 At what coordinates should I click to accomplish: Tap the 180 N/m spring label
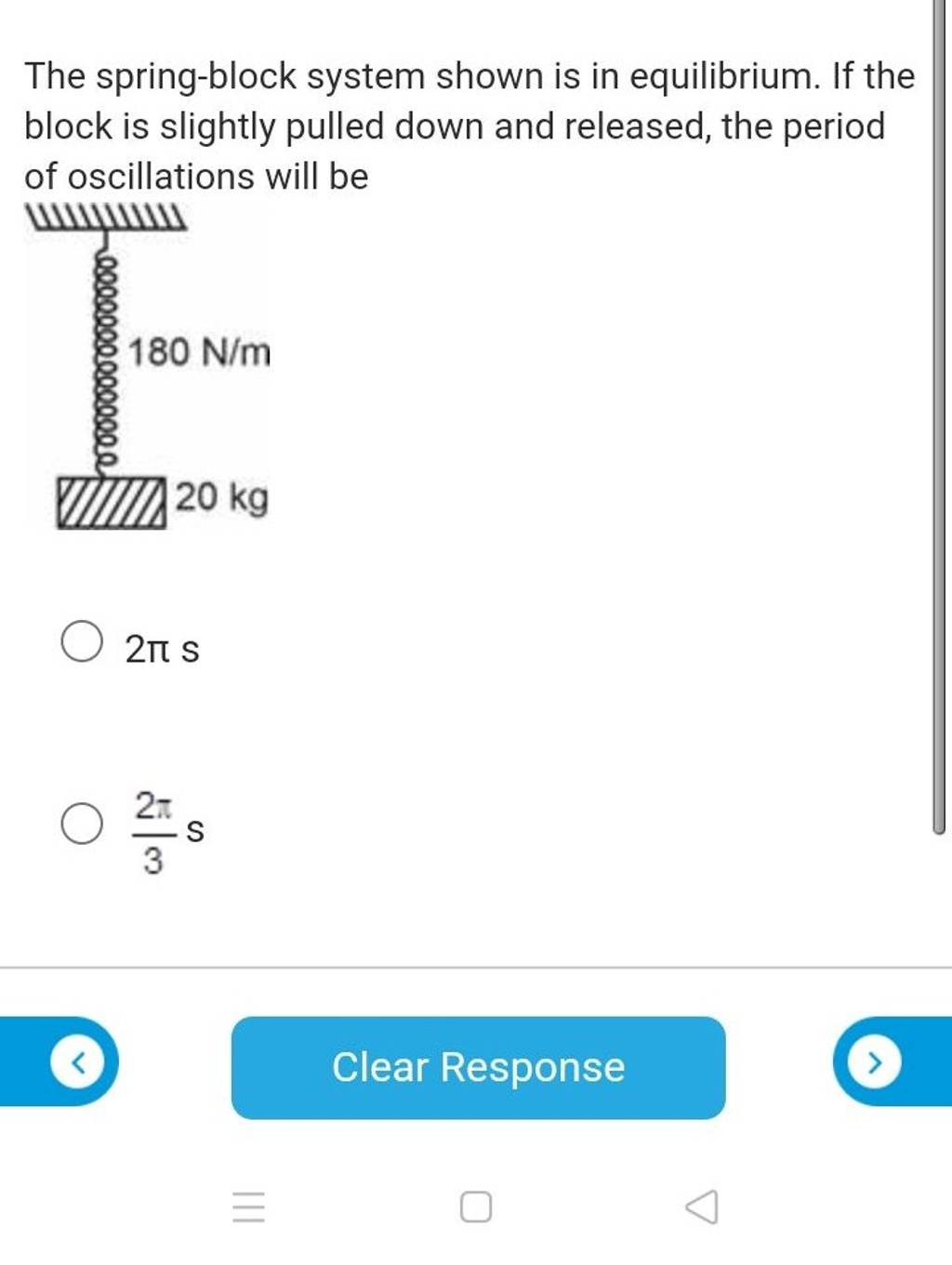[198, 353]
